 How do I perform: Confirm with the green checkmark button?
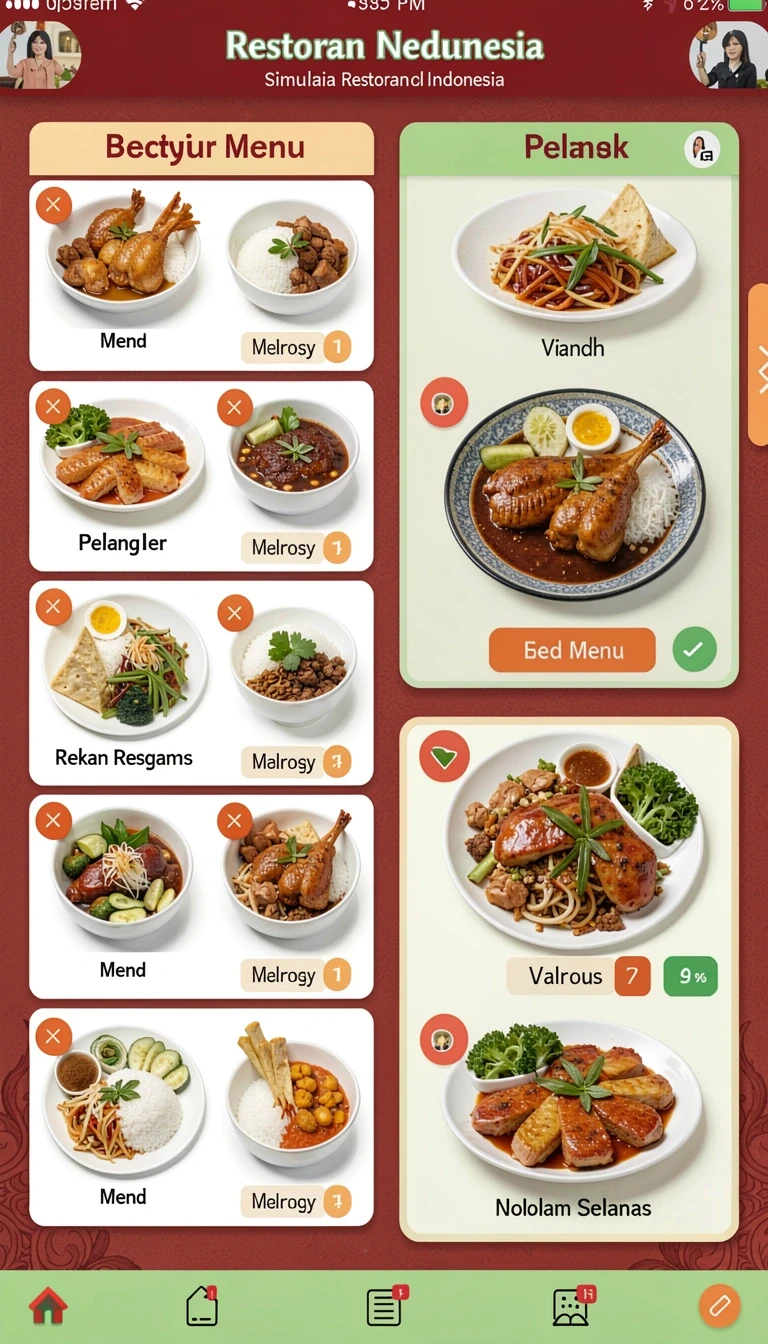[693, 650]
